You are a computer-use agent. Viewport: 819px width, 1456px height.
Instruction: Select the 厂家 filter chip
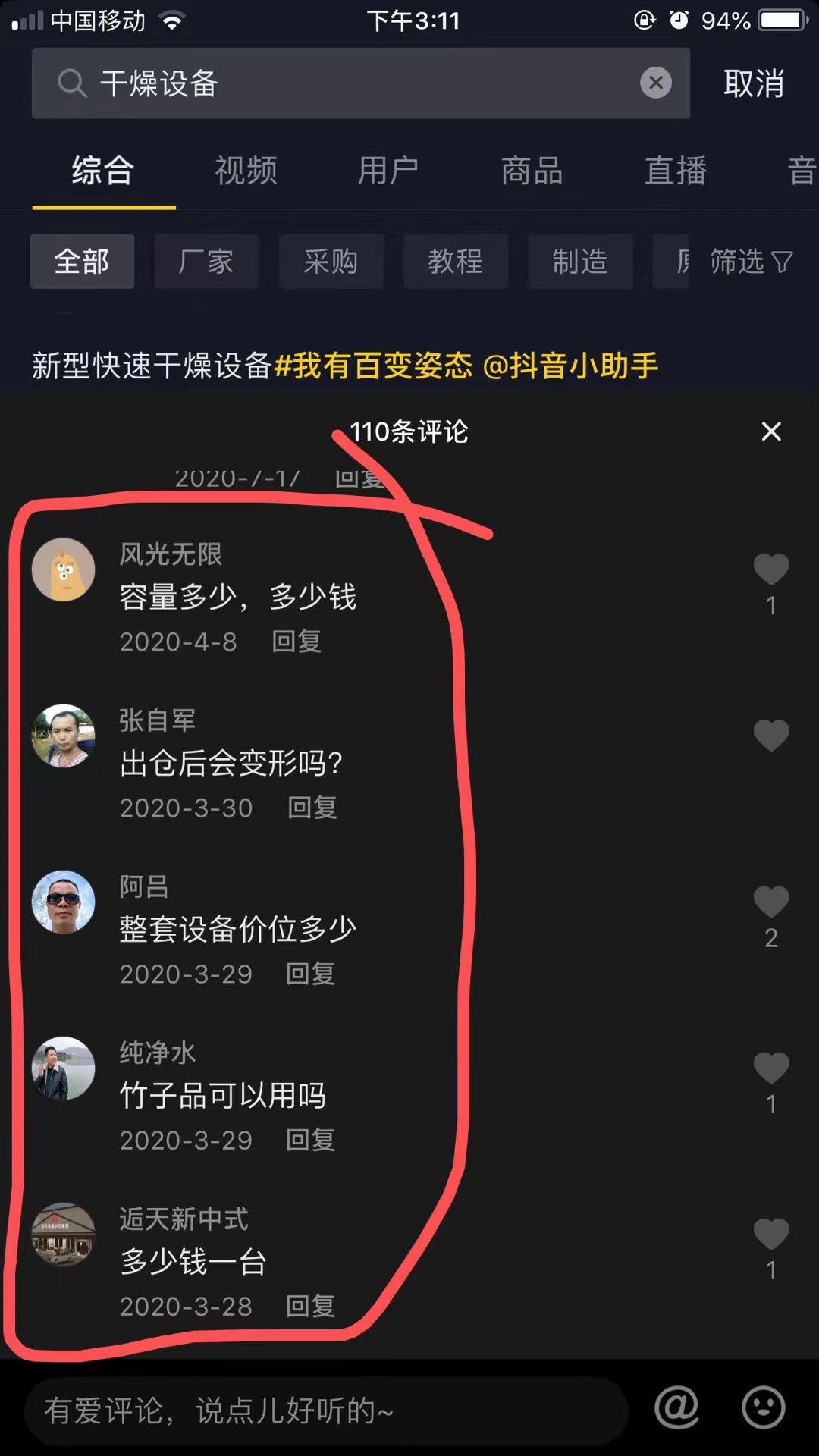pos(206,262)
